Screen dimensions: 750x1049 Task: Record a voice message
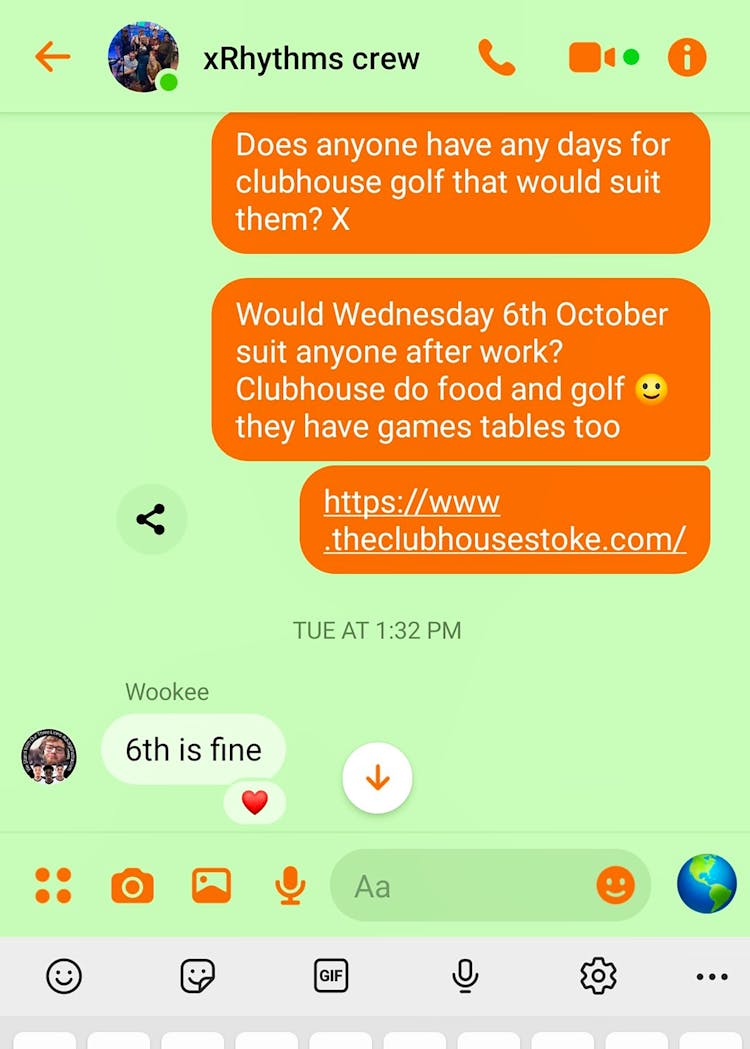pos(290,885)
